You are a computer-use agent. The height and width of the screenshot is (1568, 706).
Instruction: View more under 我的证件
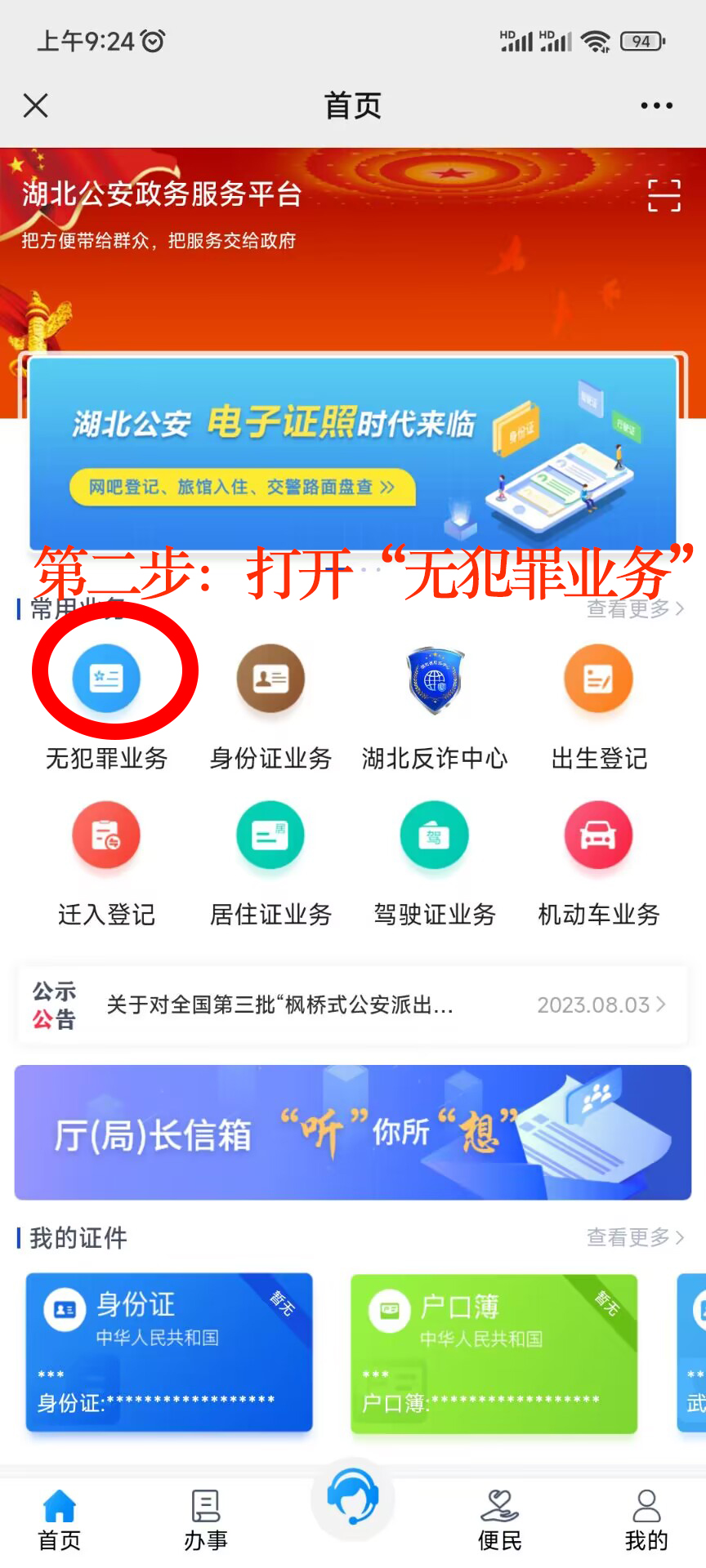pyautogui.click(x=635, y=1238)
